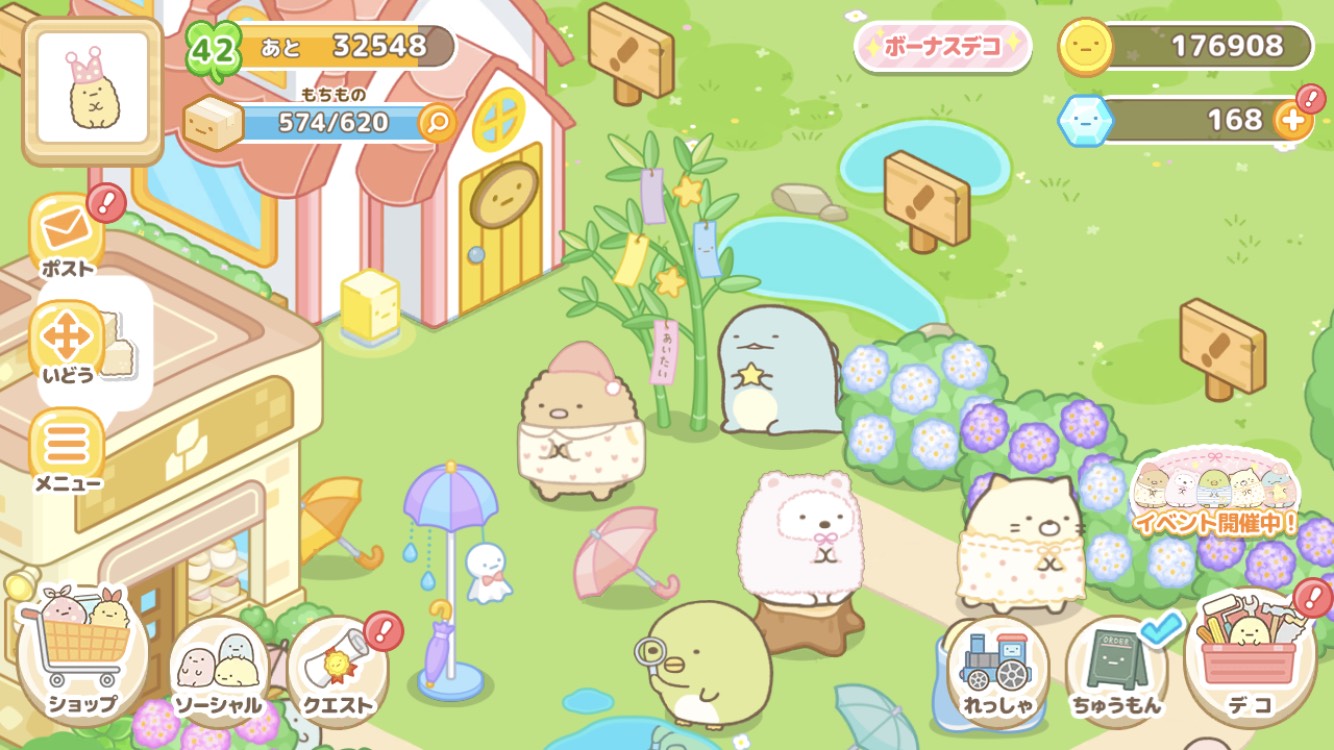Image resolution: width=1334 pixels, height=750 pixels.
Task: Open the れっしゃ train button
Action: (x=995, y=668)
